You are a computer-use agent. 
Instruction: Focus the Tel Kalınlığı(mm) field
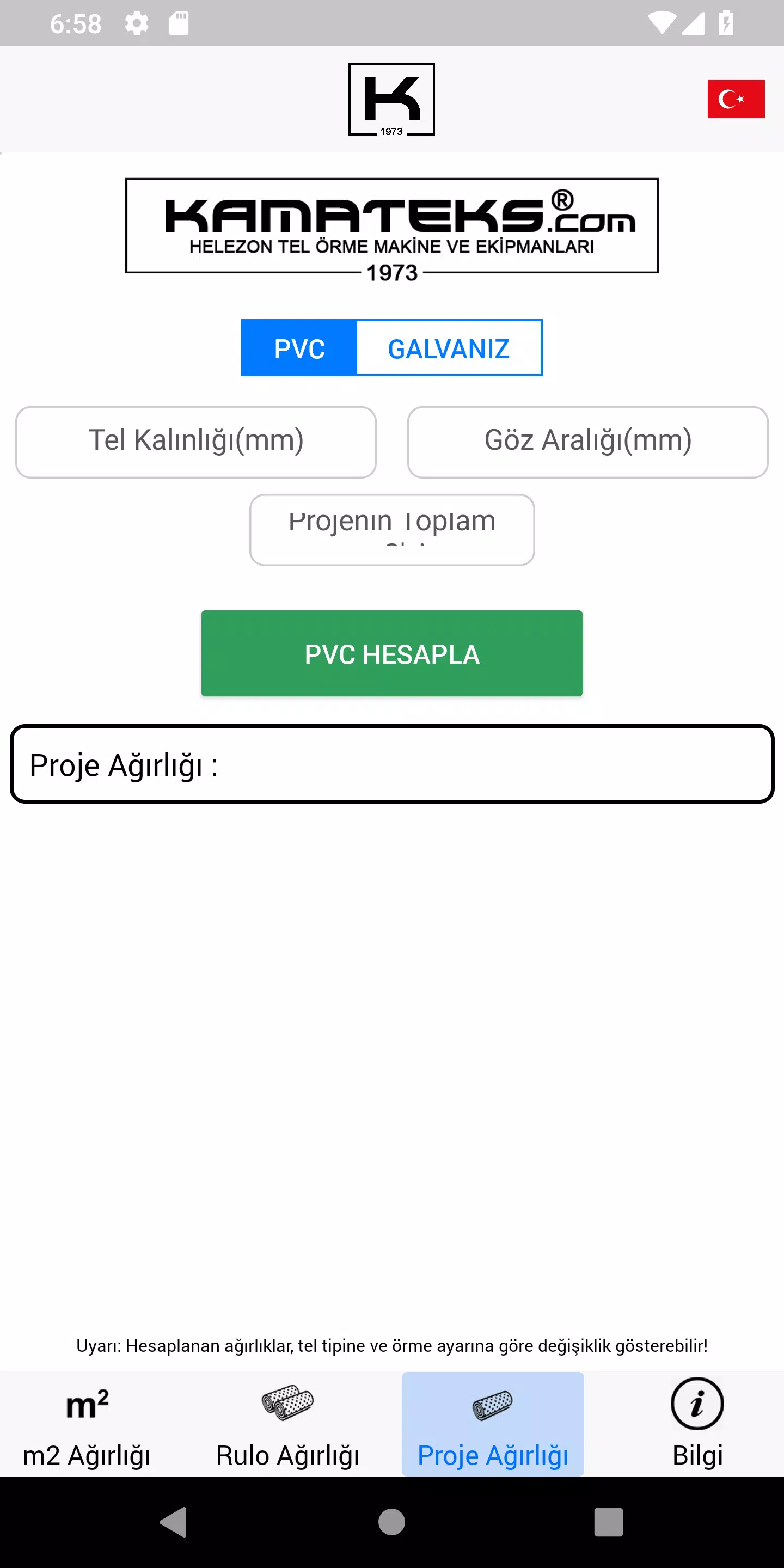(196, 442)
